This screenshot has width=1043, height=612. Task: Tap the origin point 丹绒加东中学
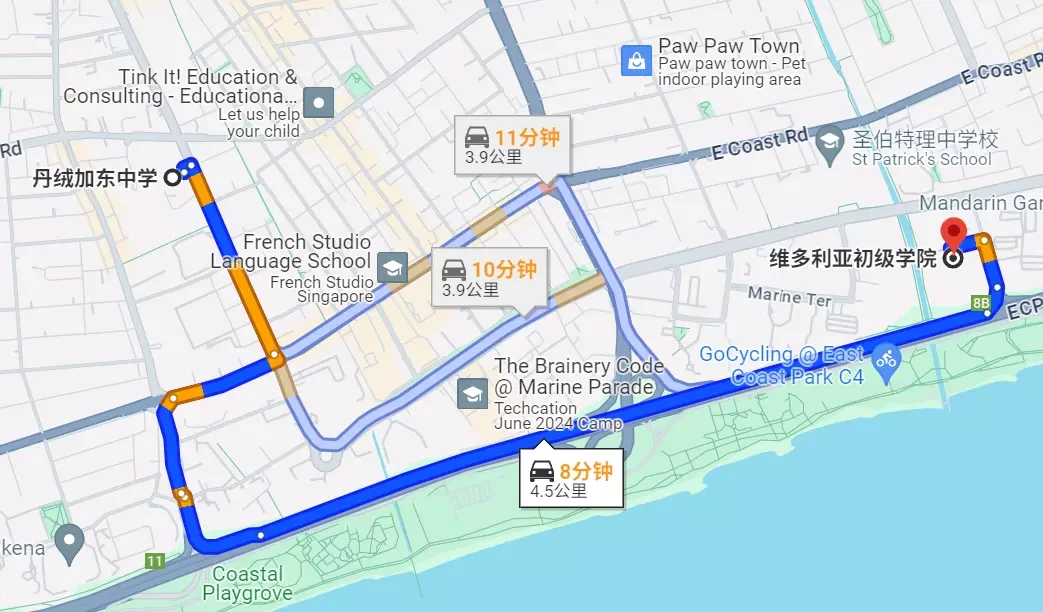click(x=172, y=178)
